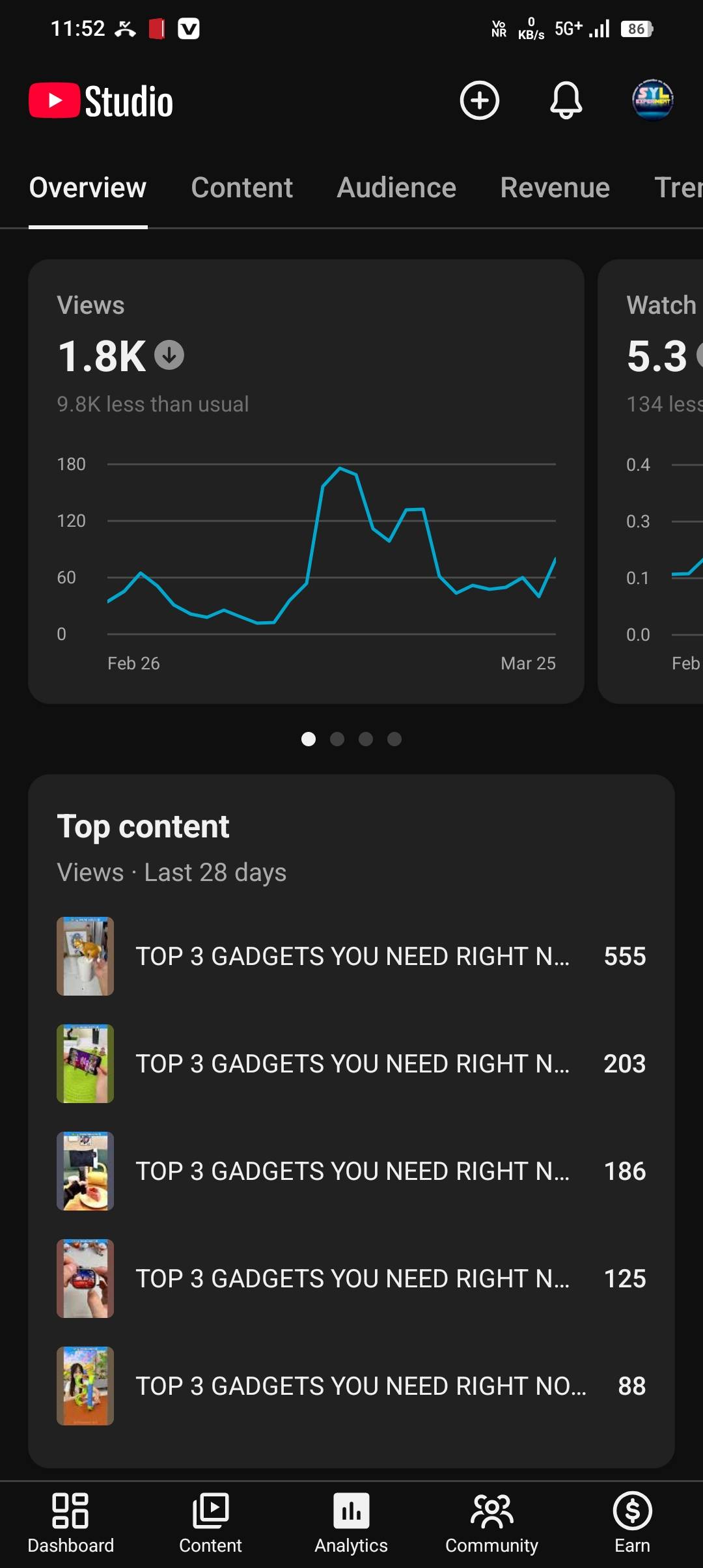Open the top video with 555 views
703x1568 pixels.
point(351,956)
